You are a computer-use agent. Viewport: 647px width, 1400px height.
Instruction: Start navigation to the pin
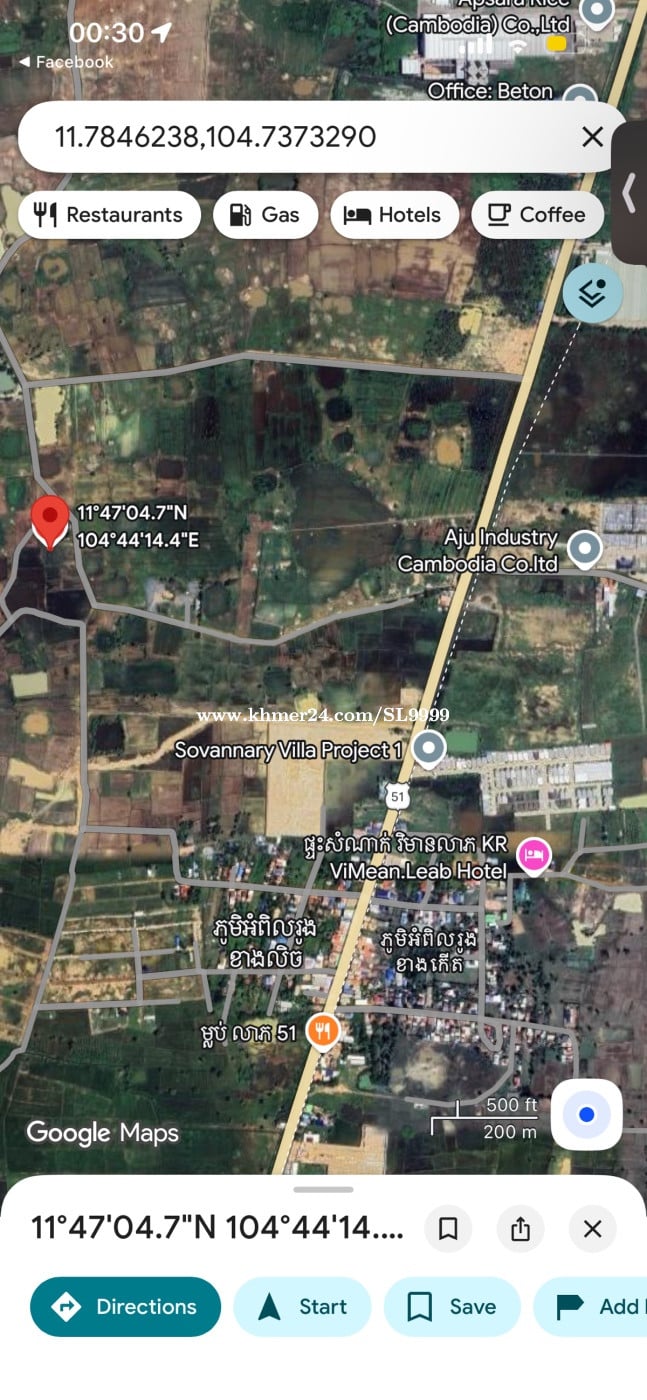coord(302,1307)
